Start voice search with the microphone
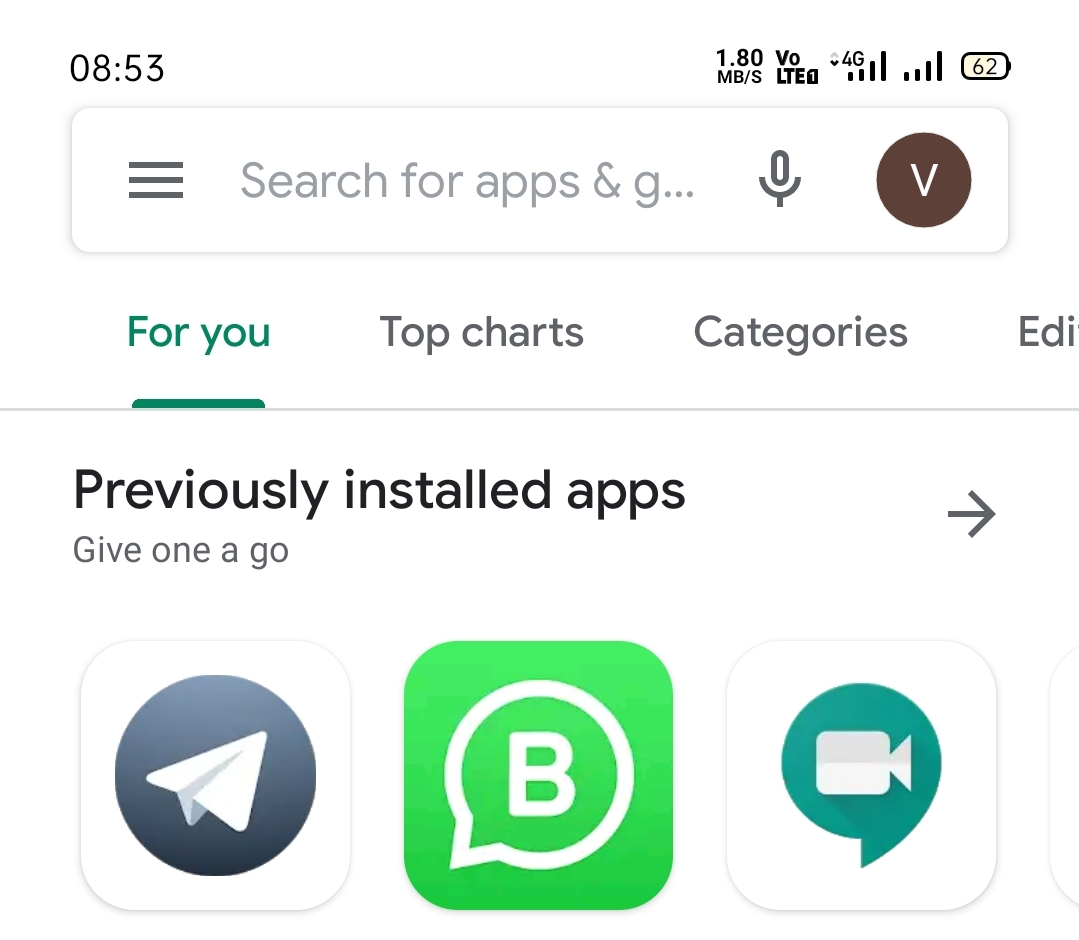 780,181
